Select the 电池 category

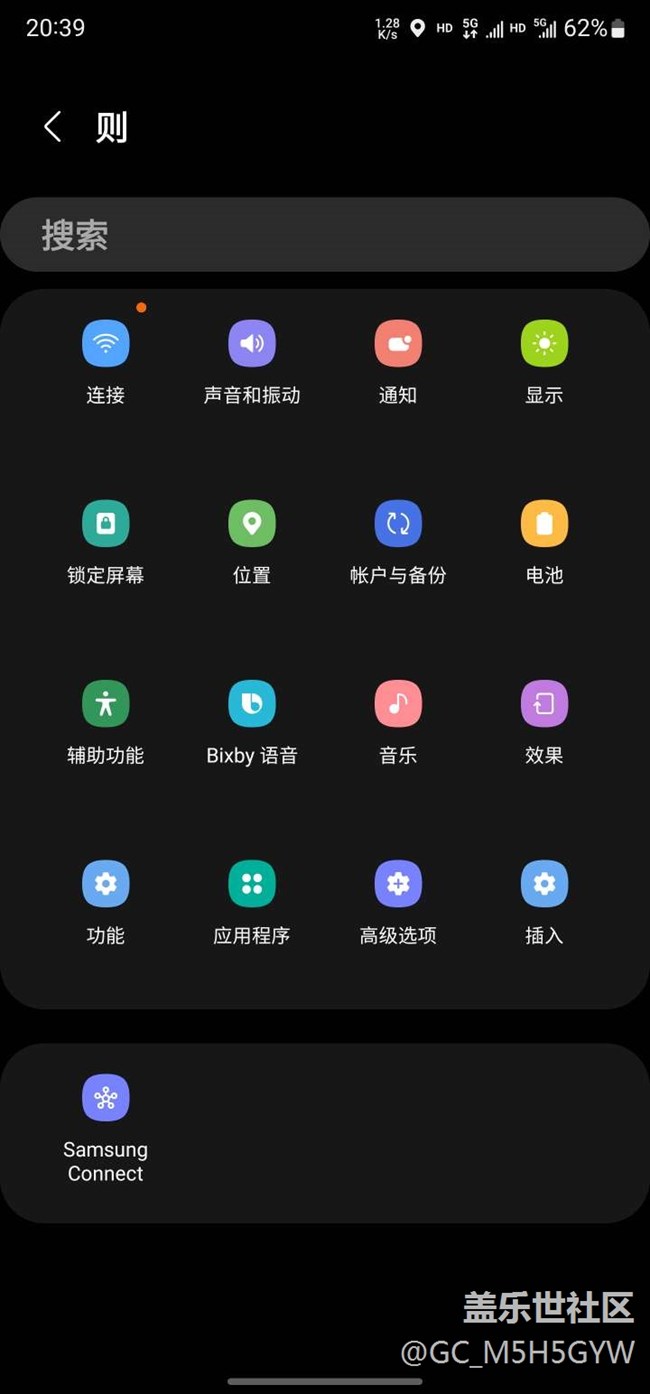(544, 525)
